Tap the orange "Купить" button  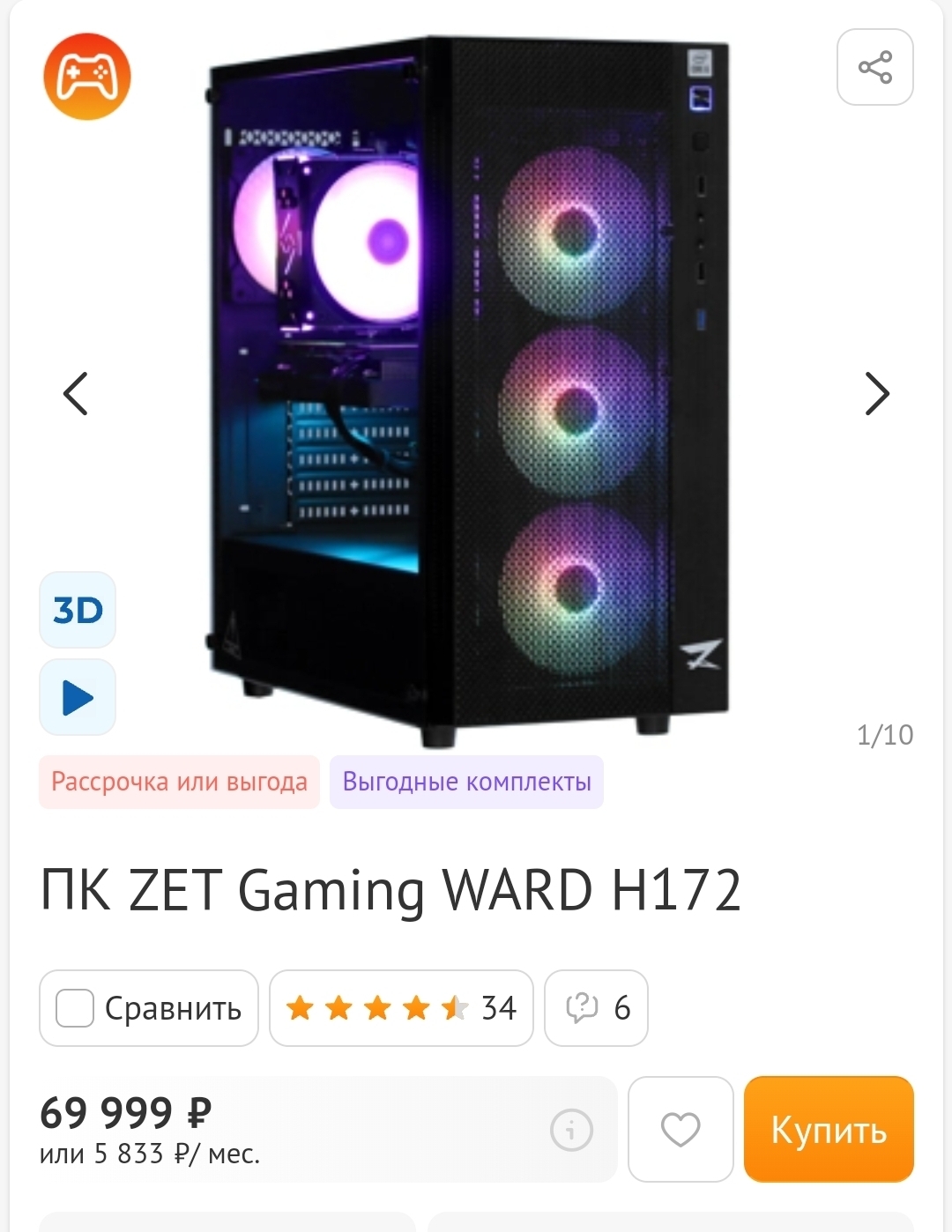click(829, 1129)
